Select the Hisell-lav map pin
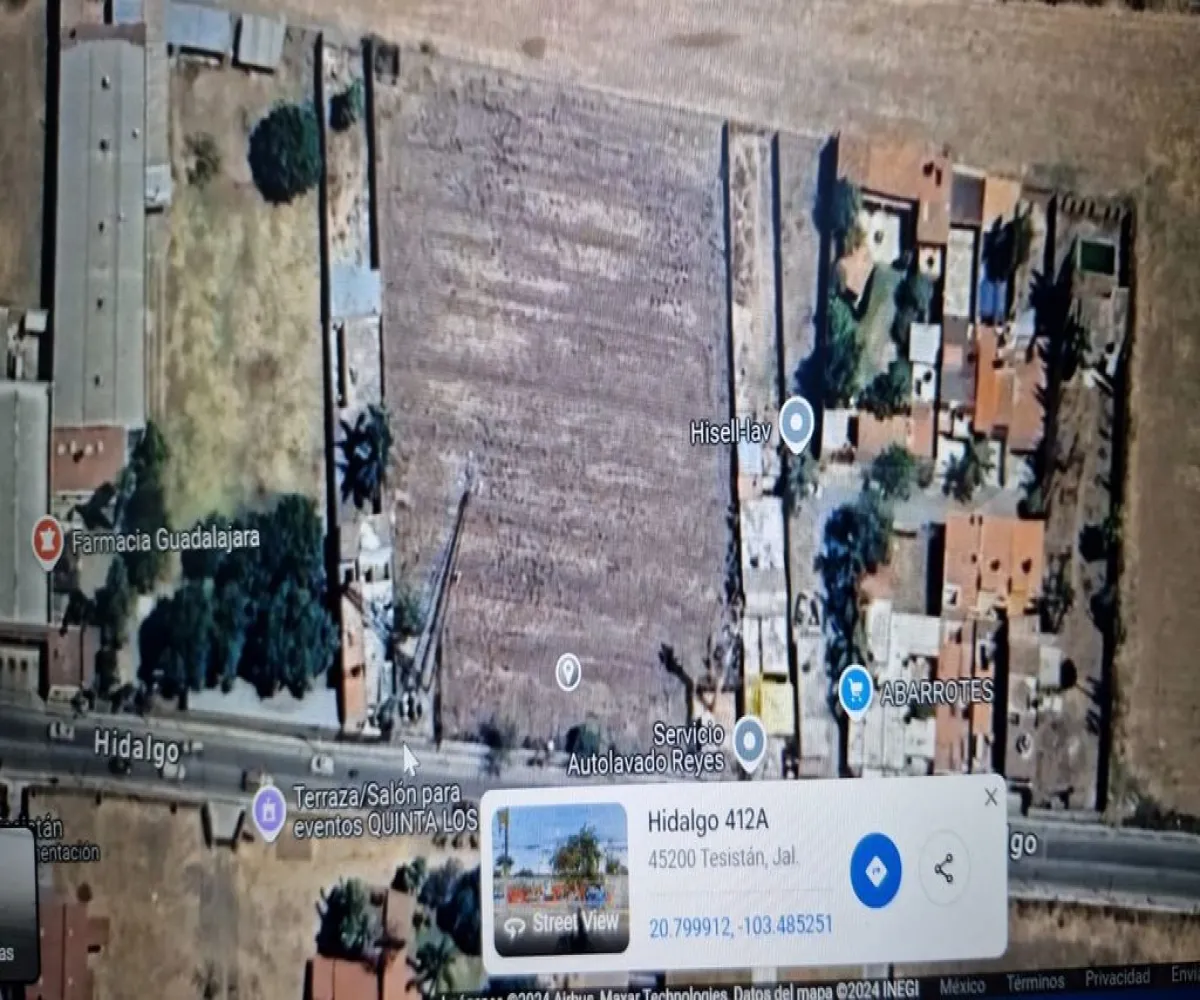The width and height of the screenshot is (1200, 1000). click(796, 424)
